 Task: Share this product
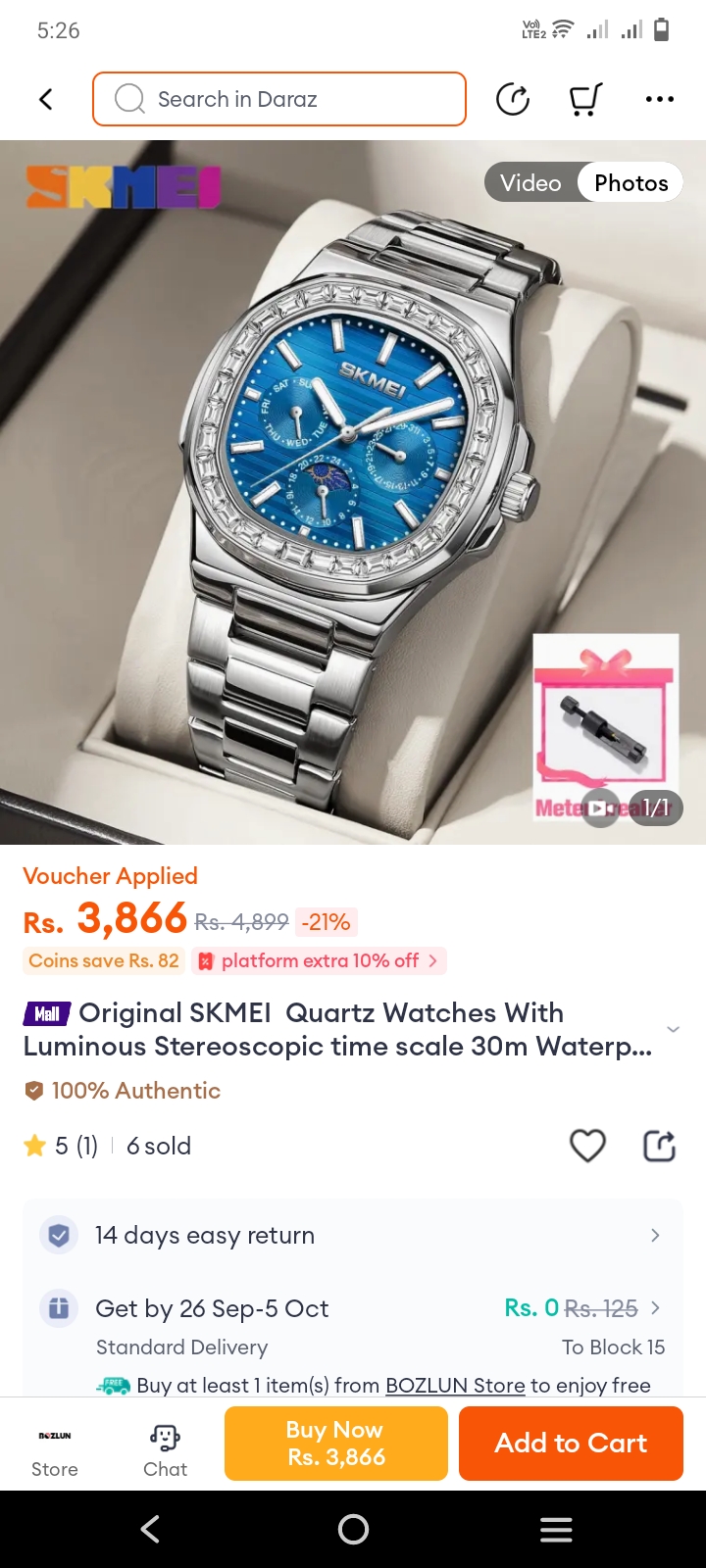[x=659, y=1146]
